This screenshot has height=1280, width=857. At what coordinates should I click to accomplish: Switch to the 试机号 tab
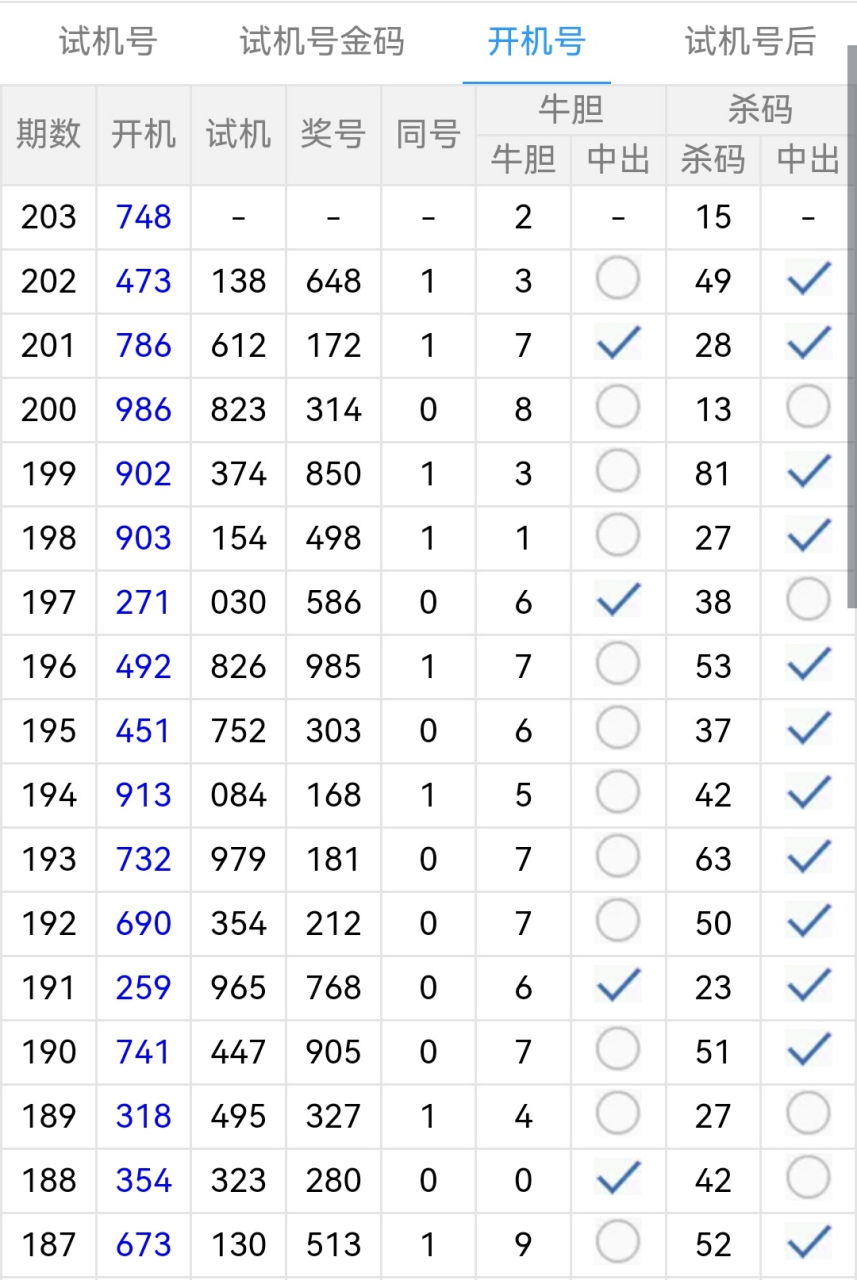click(x=108, y=42)
